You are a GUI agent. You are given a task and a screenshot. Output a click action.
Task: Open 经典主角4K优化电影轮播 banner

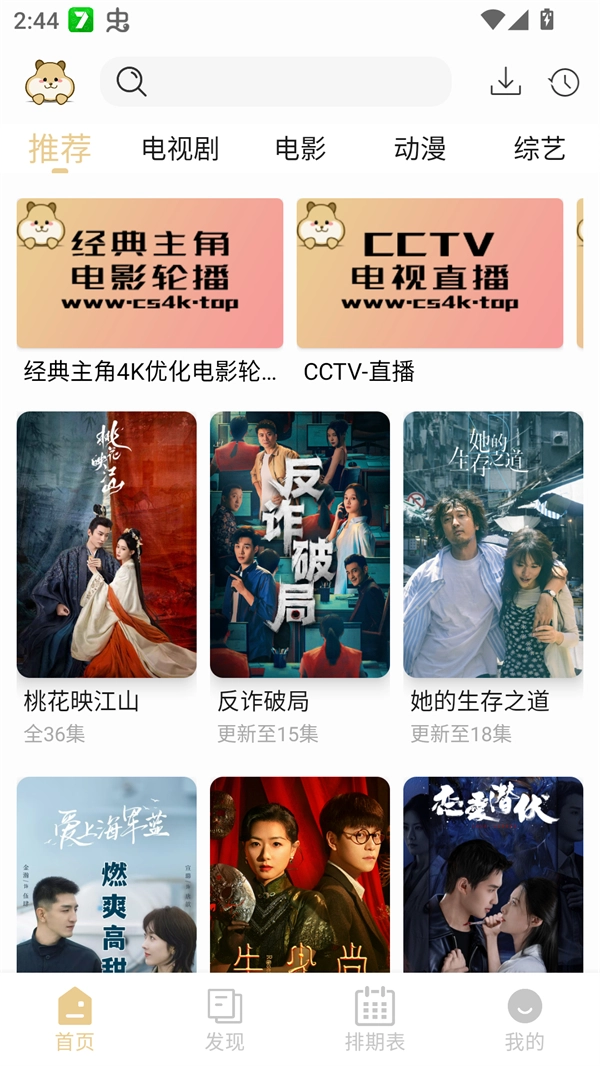(150, 273)
